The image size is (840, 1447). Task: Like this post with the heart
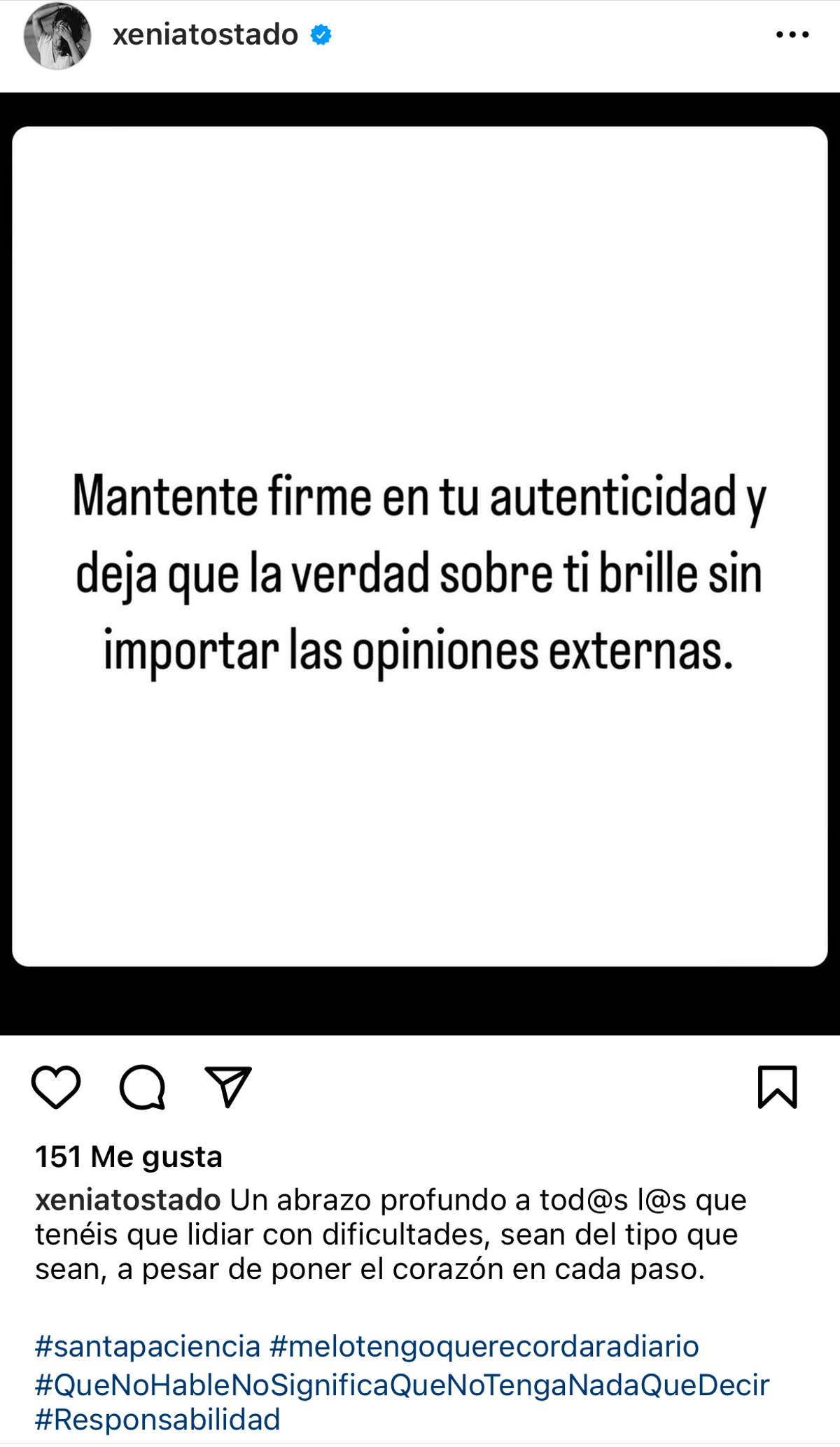[56, 1087]
